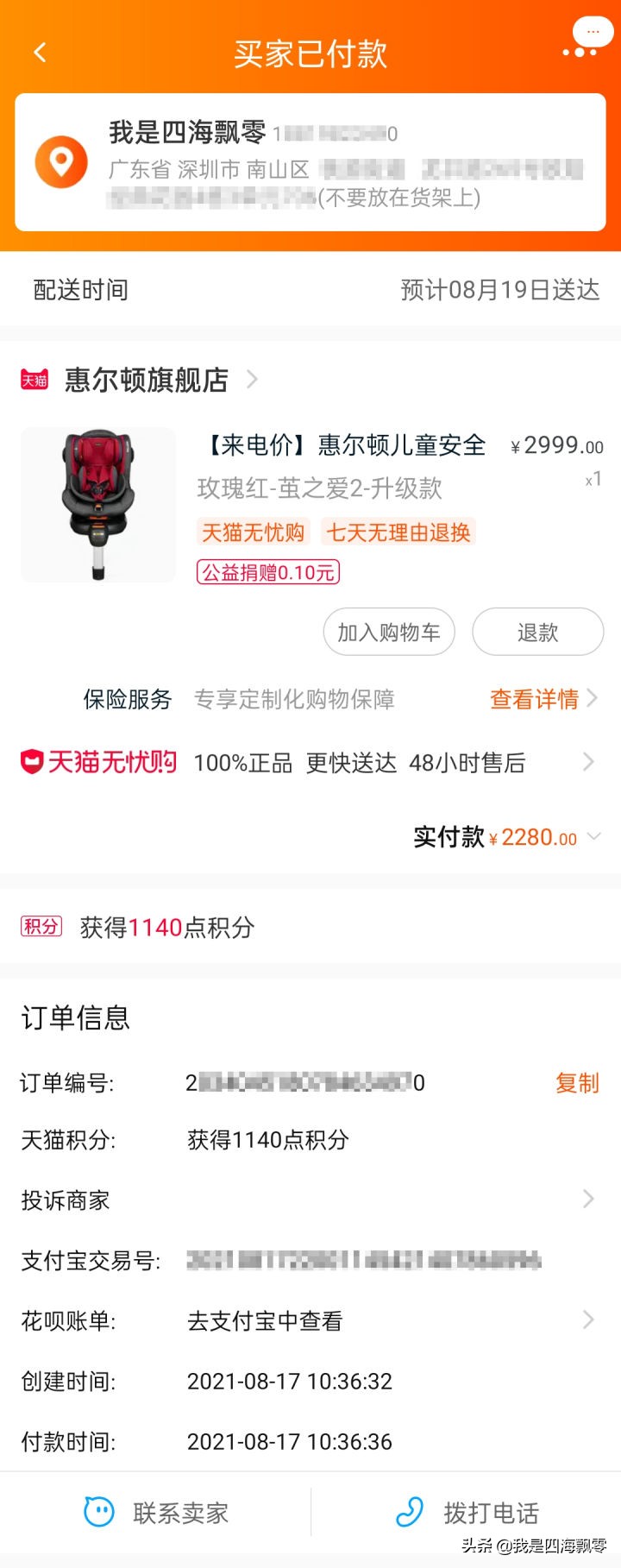The height and width of the screenshot is (1568, 621).
Task: Click the delivery address location pin icon
Action: pos(60,161)
